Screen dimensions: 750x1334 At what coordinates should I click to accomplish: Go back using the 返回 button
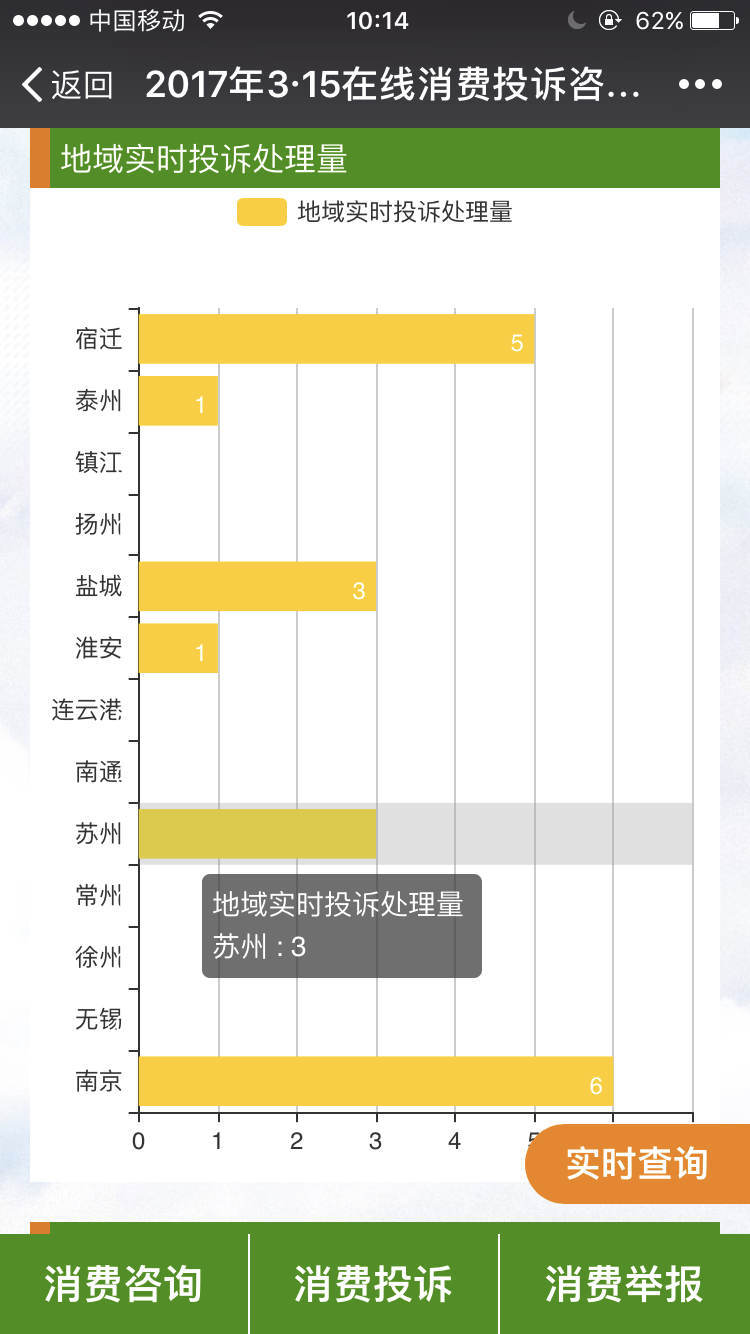[x=67, y=85]
